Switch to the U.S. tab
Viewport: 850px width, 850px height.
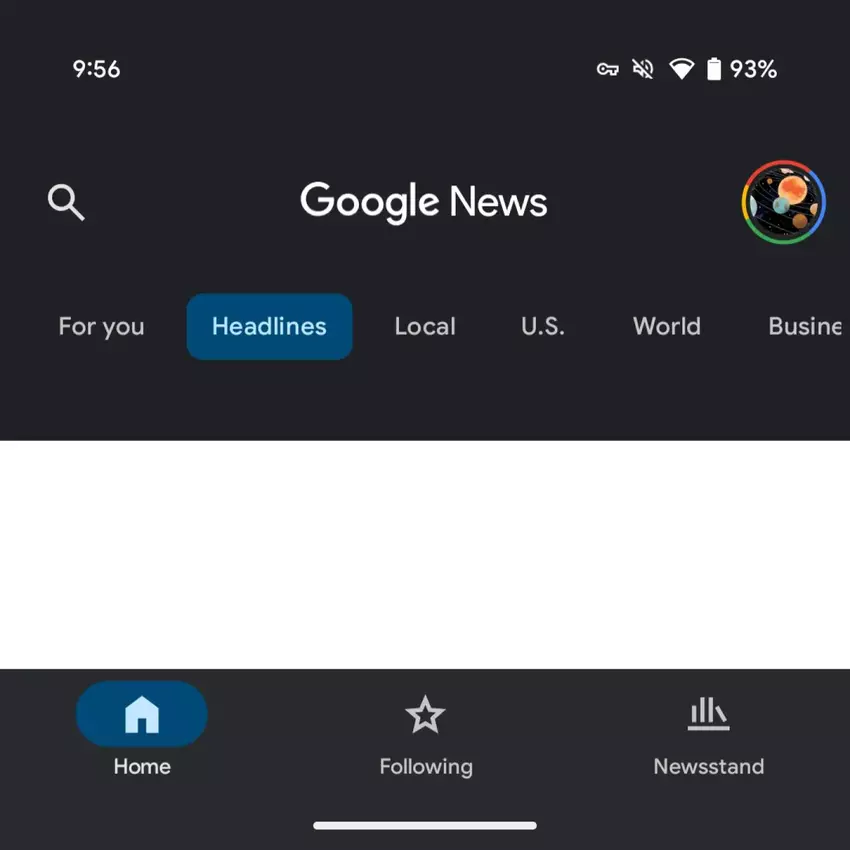(543, 327)
